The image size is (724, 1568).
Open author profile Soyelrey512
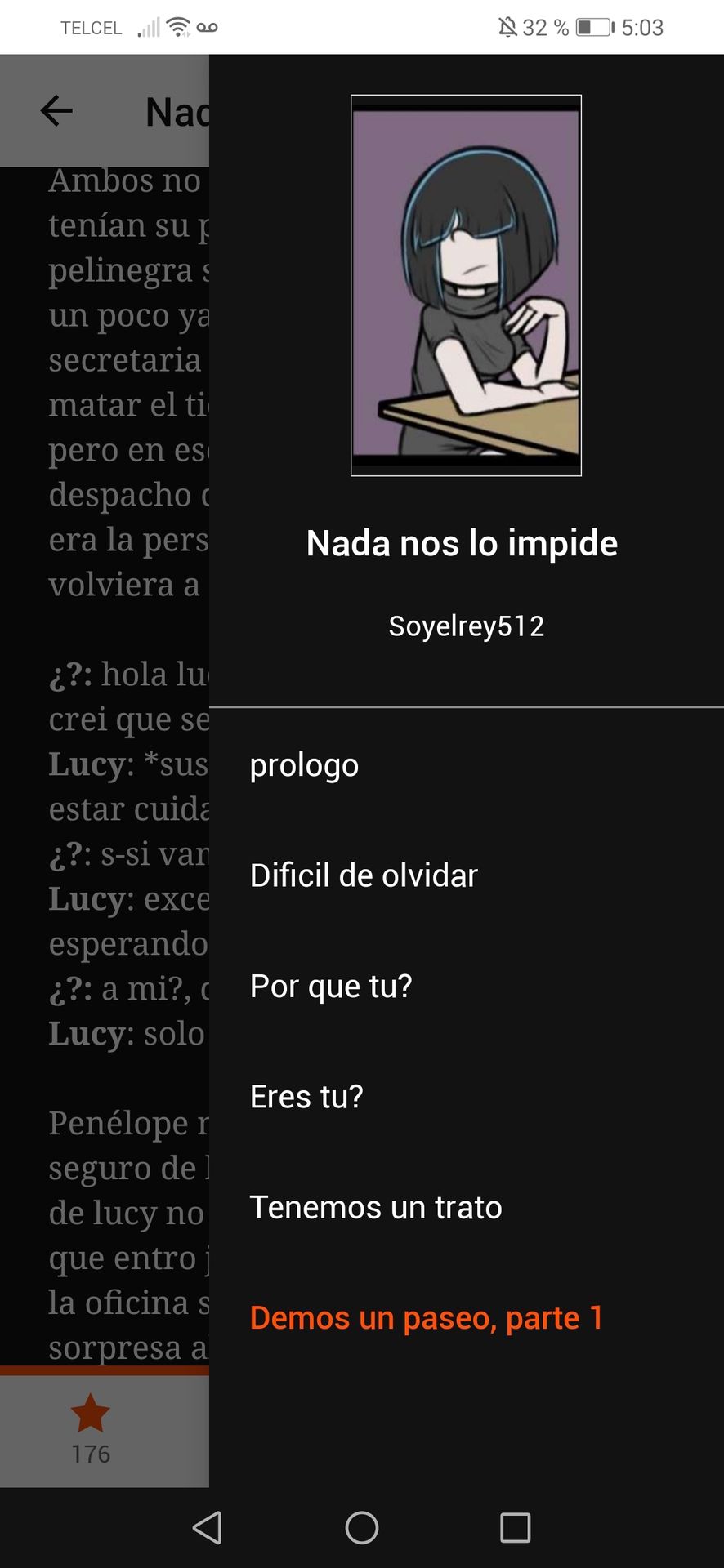pyautogui.click(x=466, y=626)
